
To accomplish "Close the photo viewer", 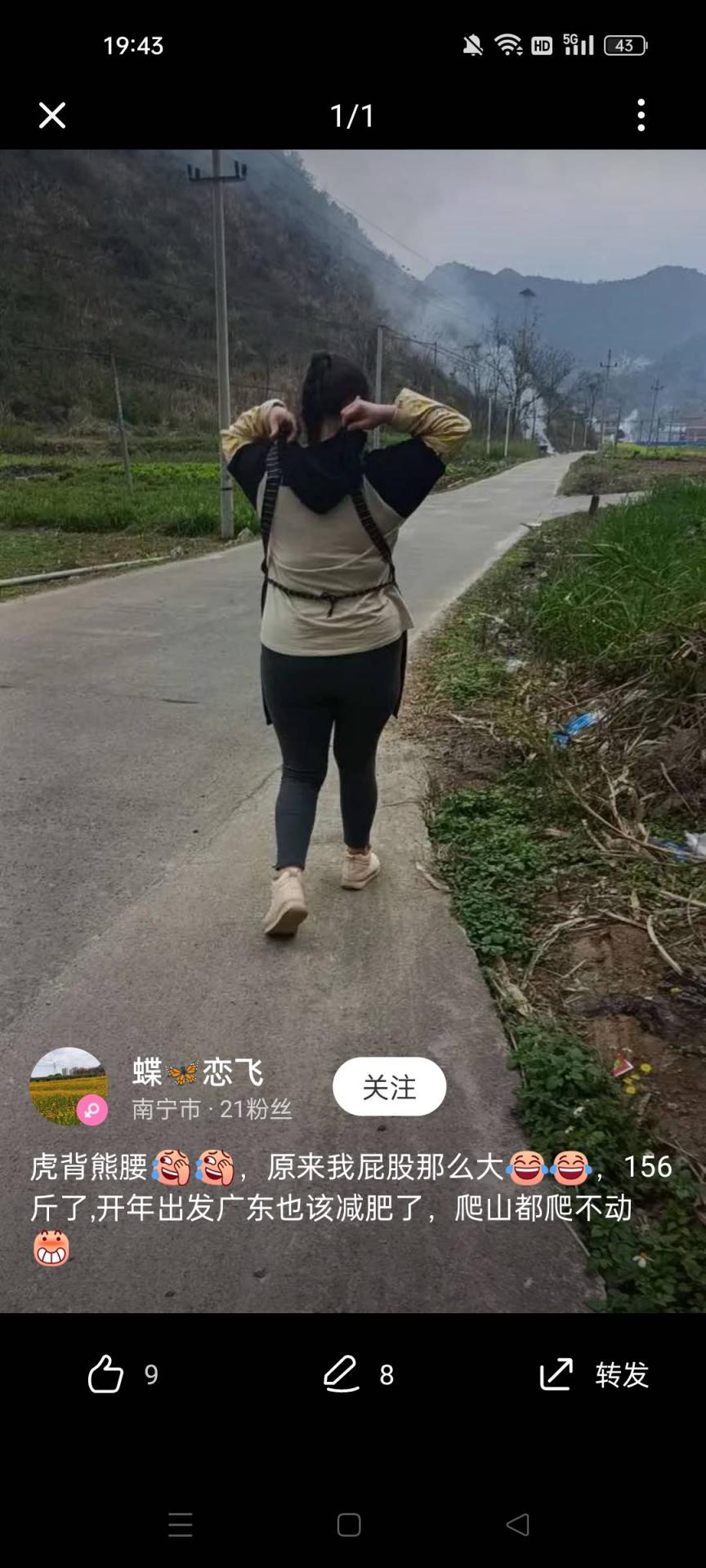I will [52, 115].
